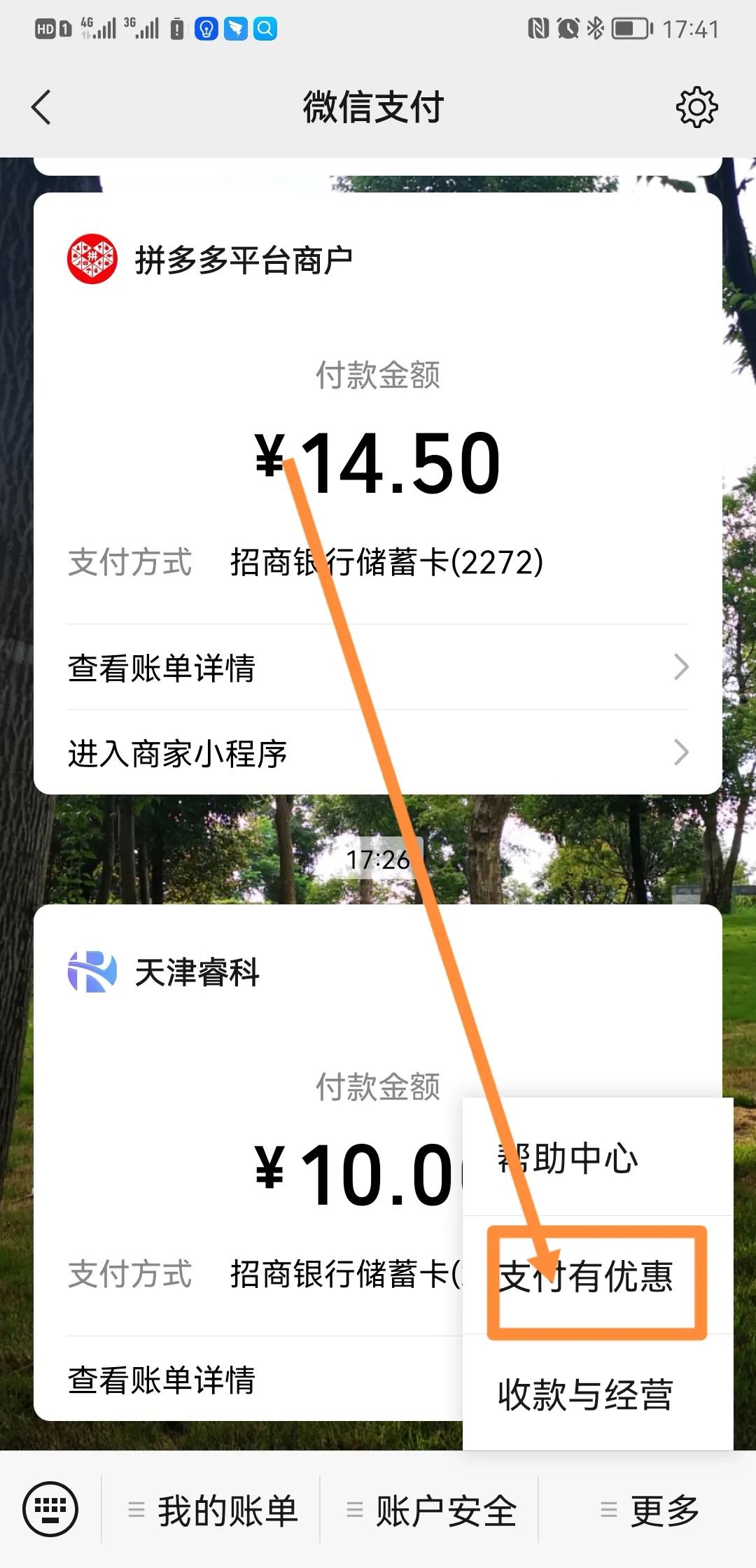The width and height of the screenshot is (756, 1568).
Task: Tap the 17:26 chat timestamp
Action: (x=378, y=861)
